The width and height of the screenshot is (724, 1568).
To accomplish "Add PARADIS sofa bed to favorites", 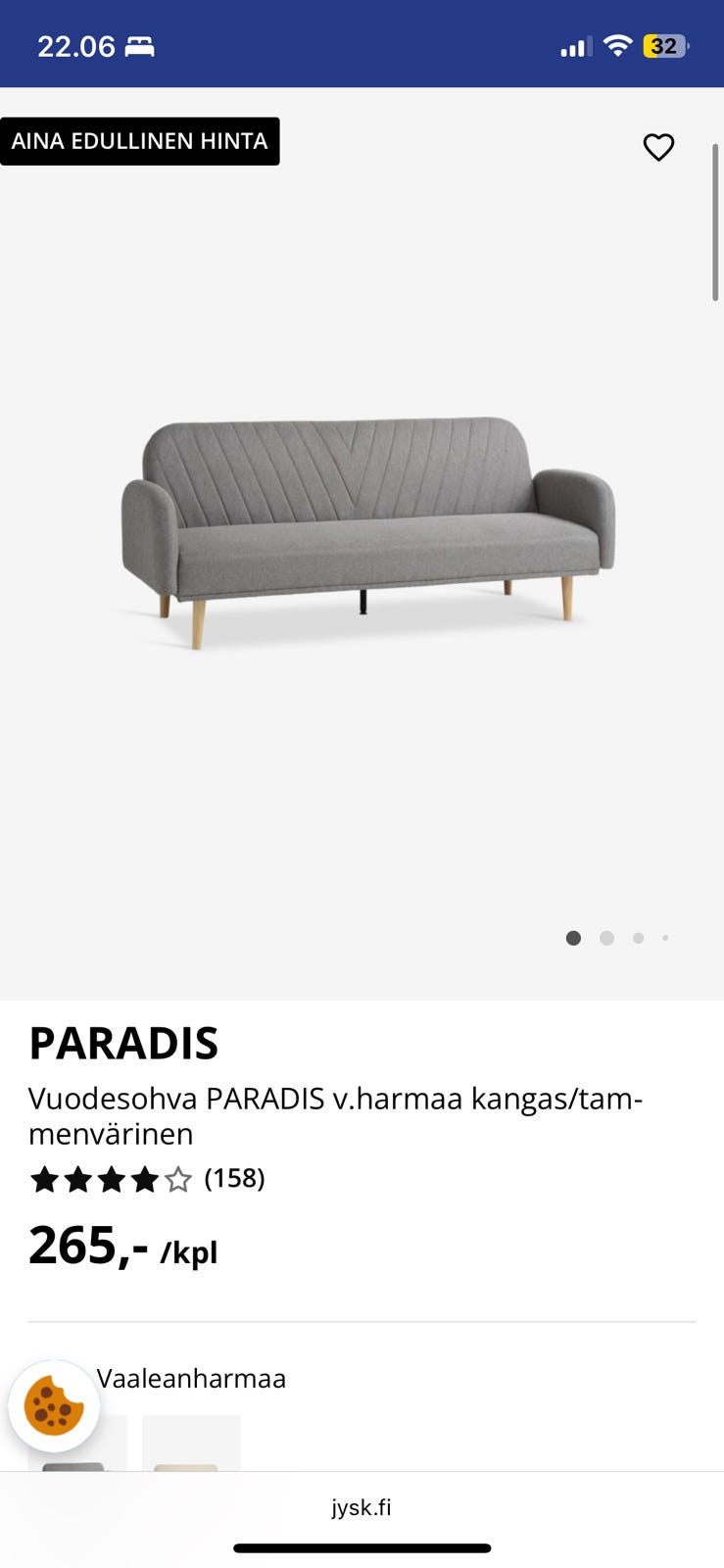I will point(658,147).
